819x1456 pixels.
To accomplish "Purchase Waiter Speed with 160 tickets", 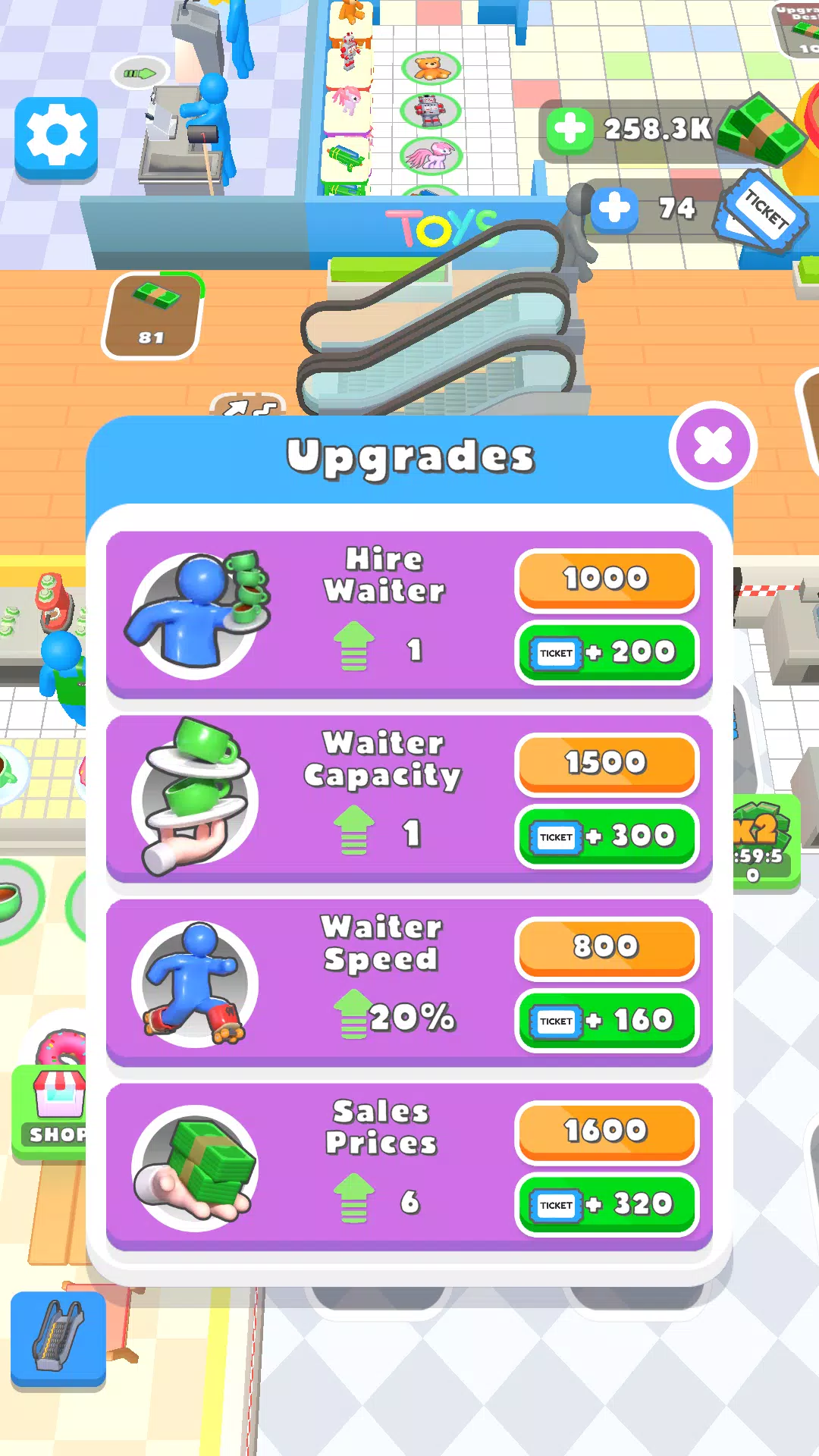I will pos(607,1021).
